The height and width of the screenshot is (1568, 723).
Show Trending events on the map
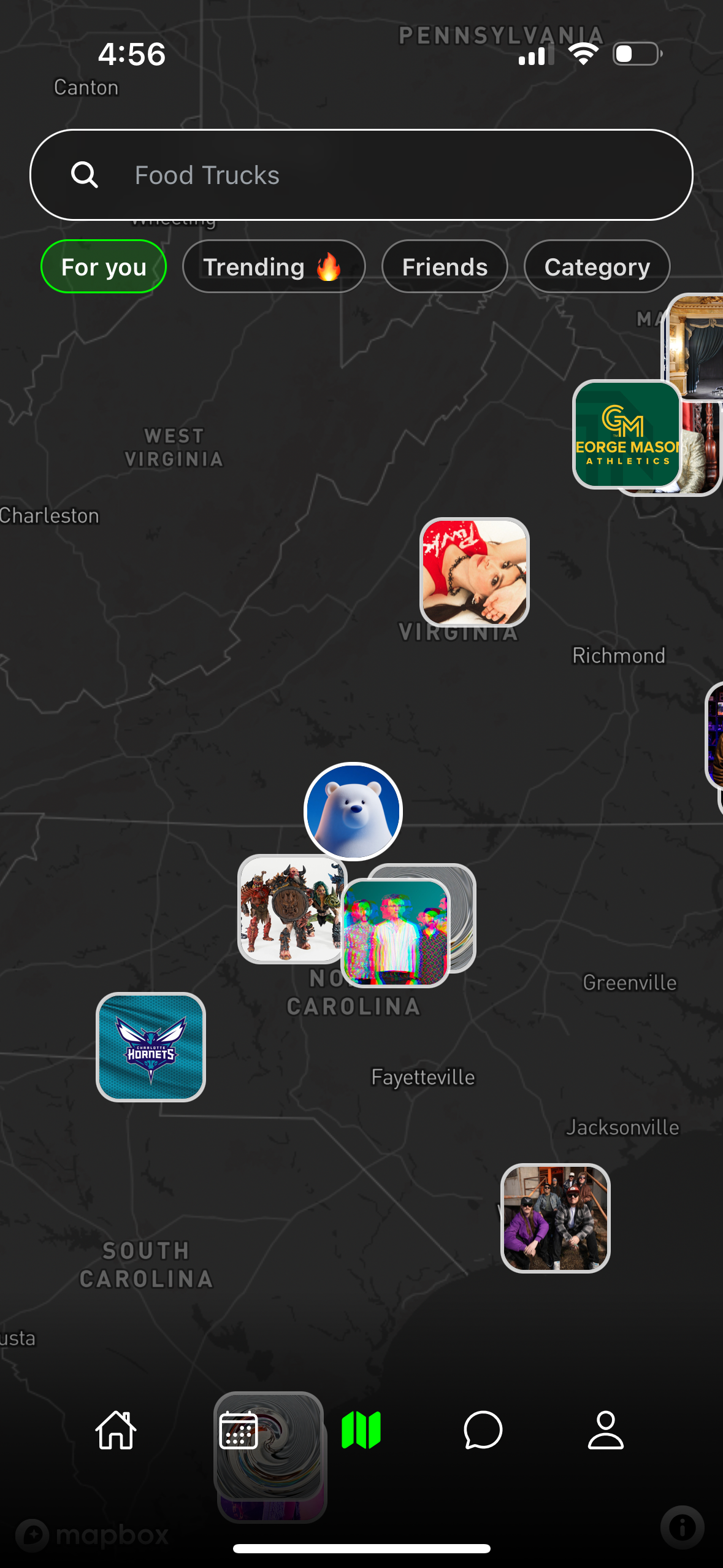click(x=274, y=267)
